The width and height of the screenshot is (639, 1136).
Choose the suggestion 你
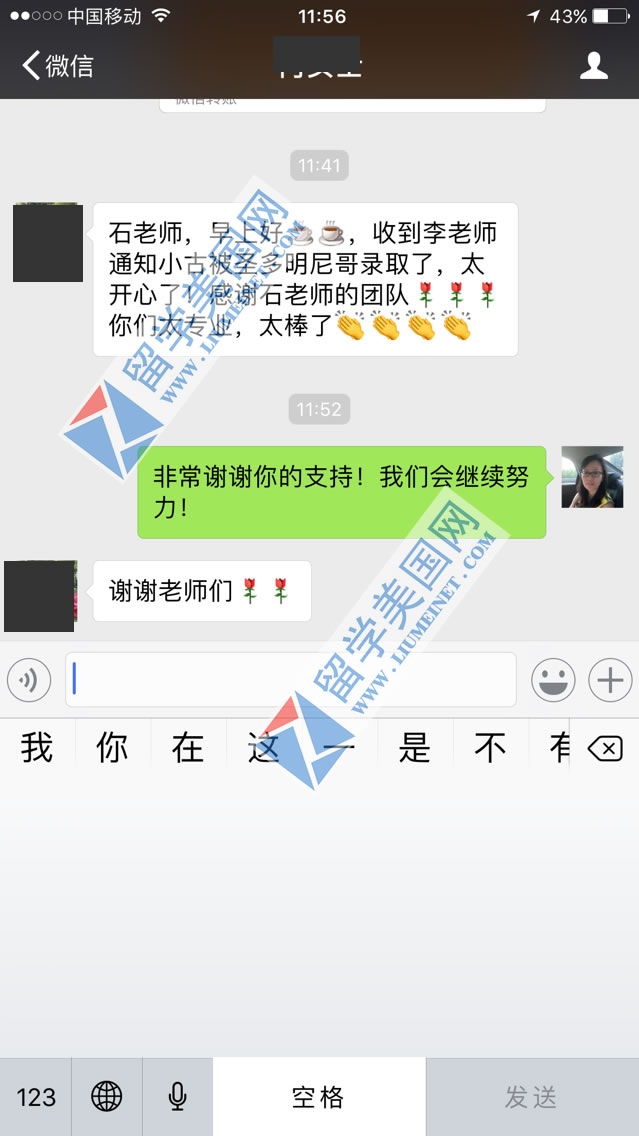click(112, 747)
